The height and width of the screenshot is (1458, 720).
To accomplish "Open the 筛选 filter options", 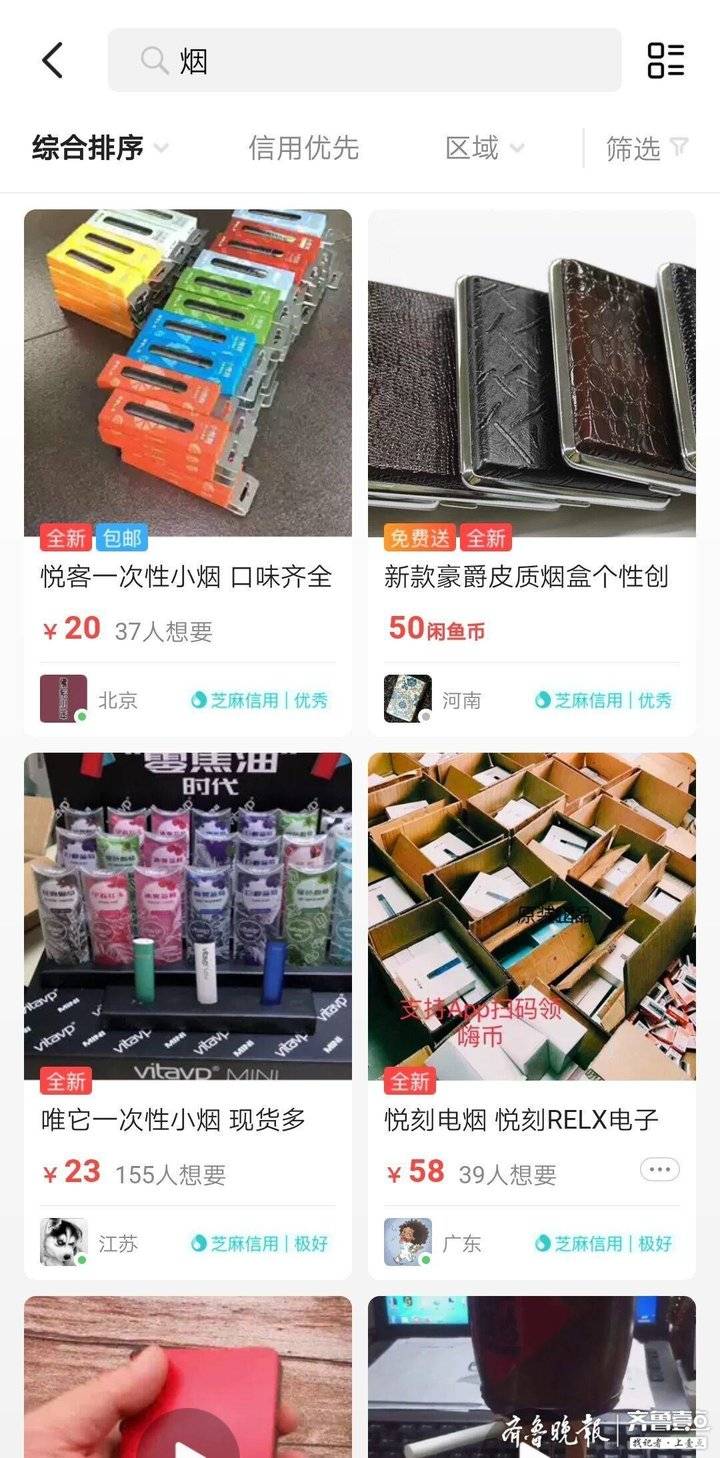I will tap(647, 148).
